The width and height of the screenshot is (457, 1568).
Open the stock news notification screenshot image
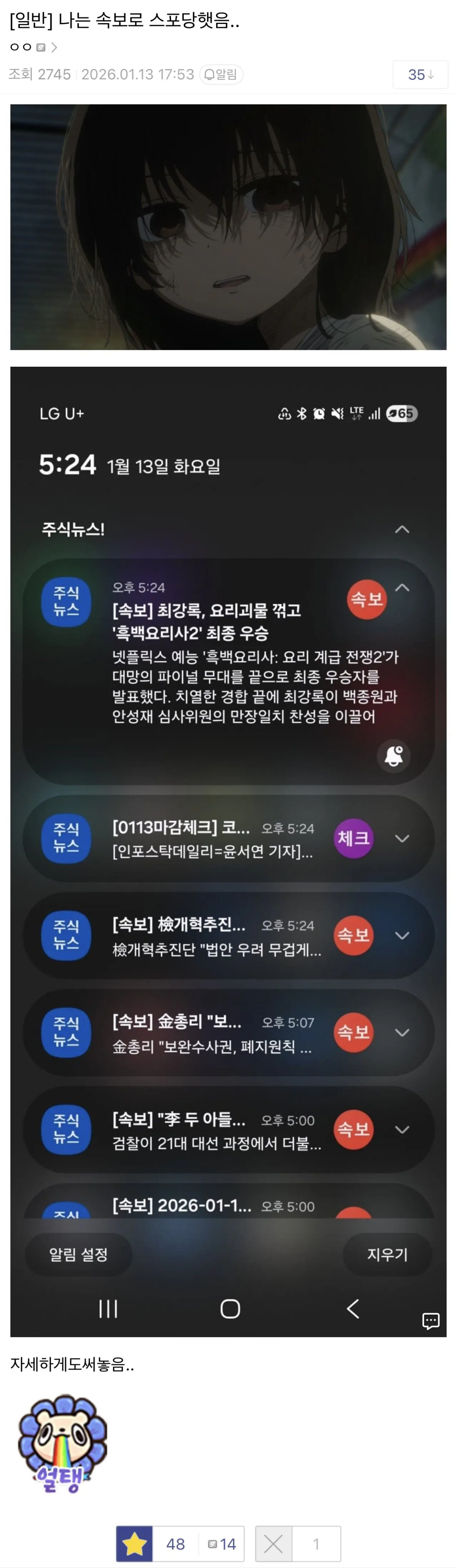tap(228, 852)
